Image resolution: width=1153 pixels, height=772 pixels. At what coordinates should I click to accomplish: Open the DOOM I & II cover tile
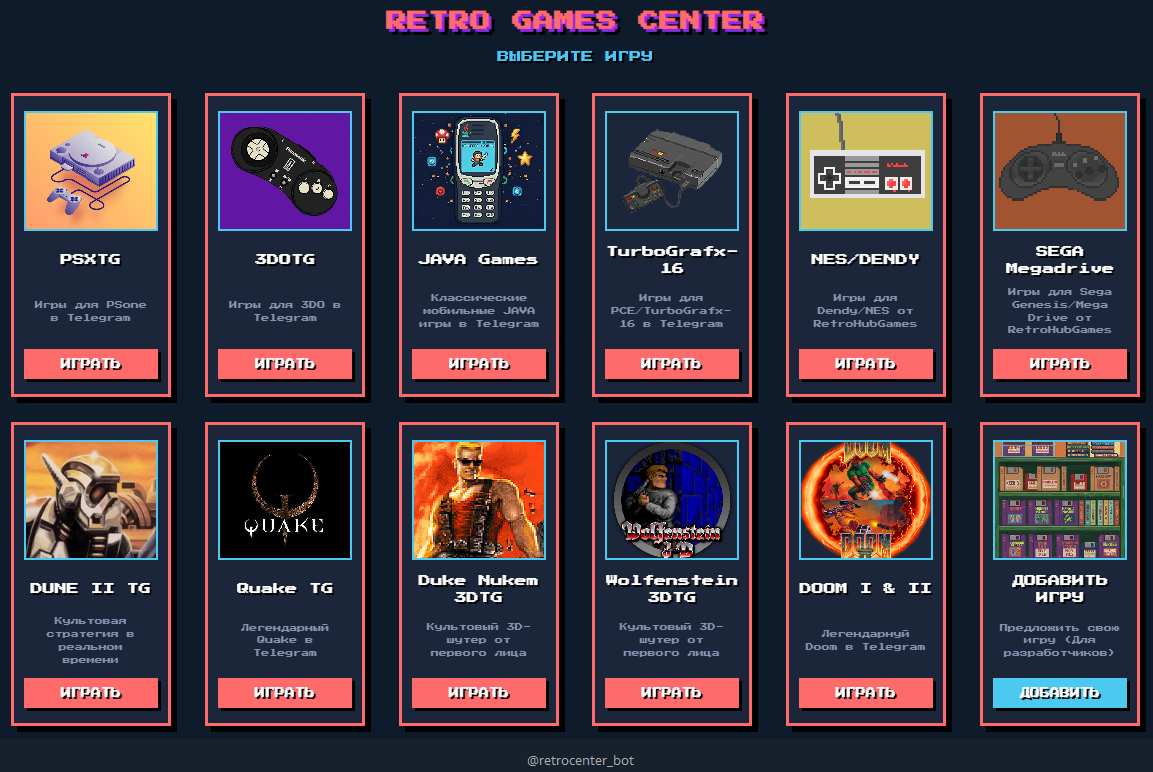click(866, 500)
